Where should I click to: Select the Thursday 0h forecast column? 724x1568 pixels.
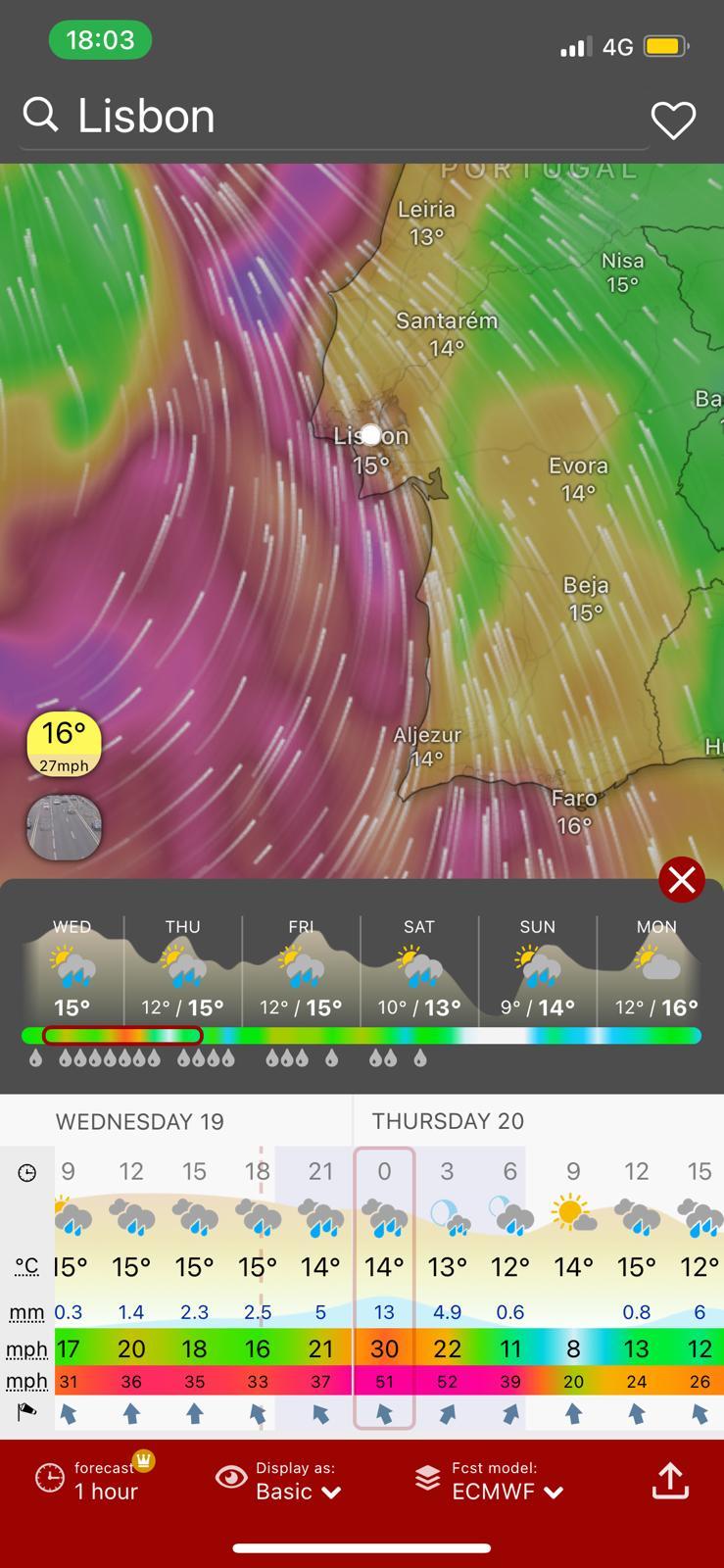pyautogui.click(x=384, y=1288)
